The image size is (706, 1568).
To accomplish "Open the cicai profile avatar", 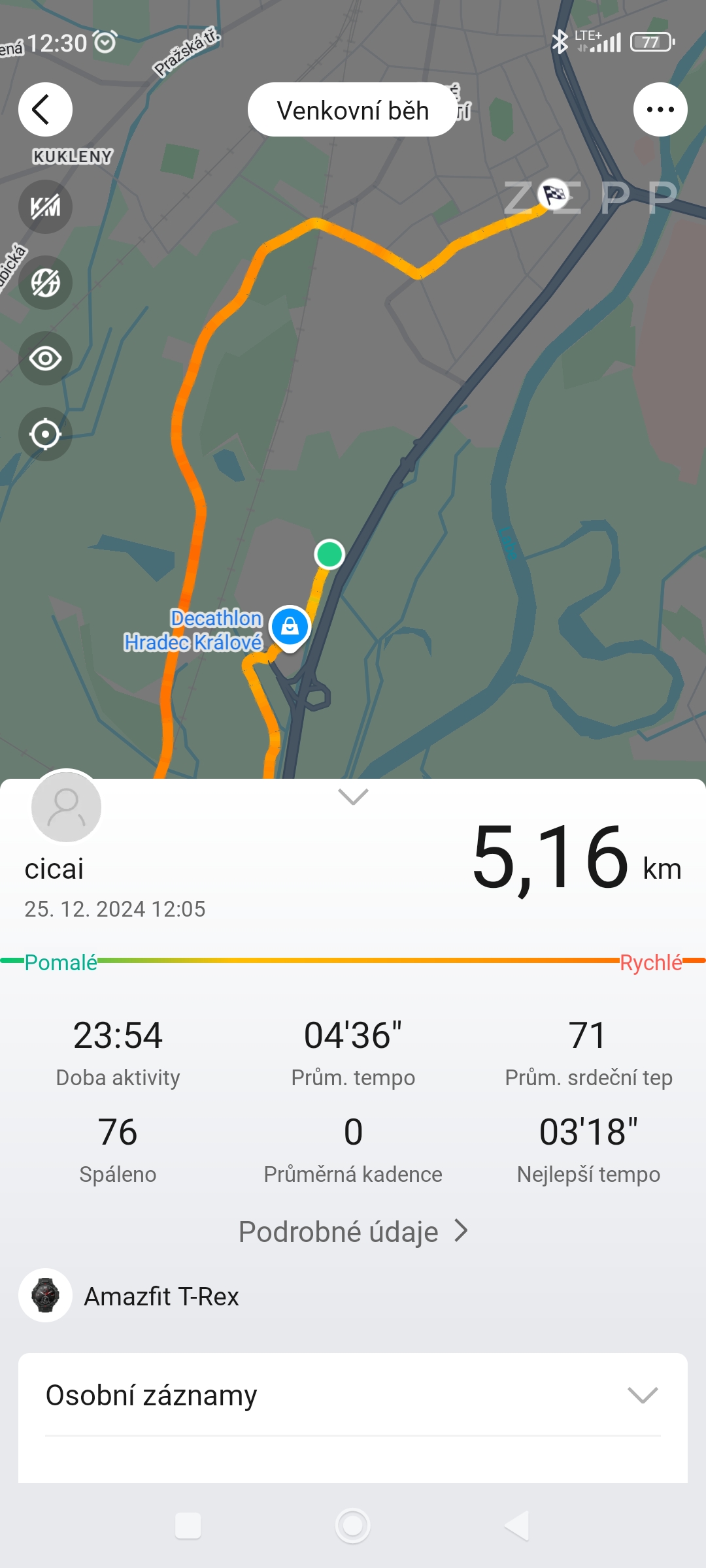I will pos(66,807).
